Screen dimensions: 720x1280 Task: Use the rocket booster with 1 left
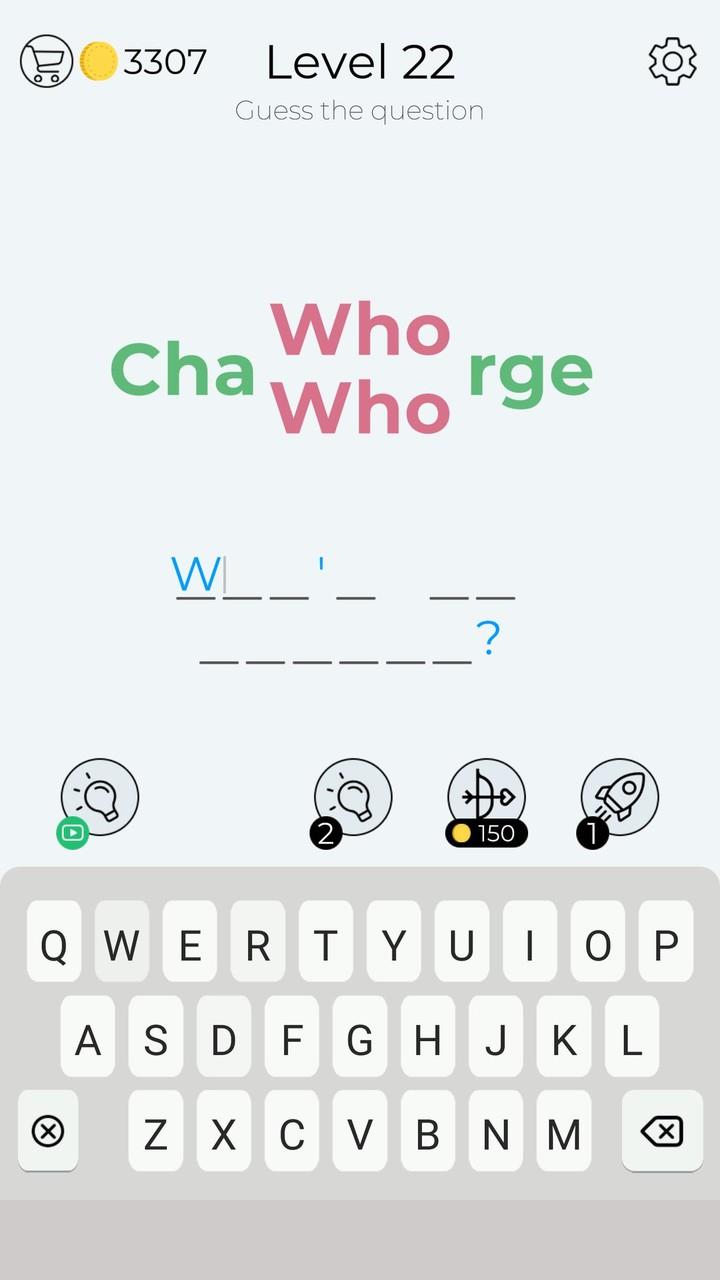[620, 798]
